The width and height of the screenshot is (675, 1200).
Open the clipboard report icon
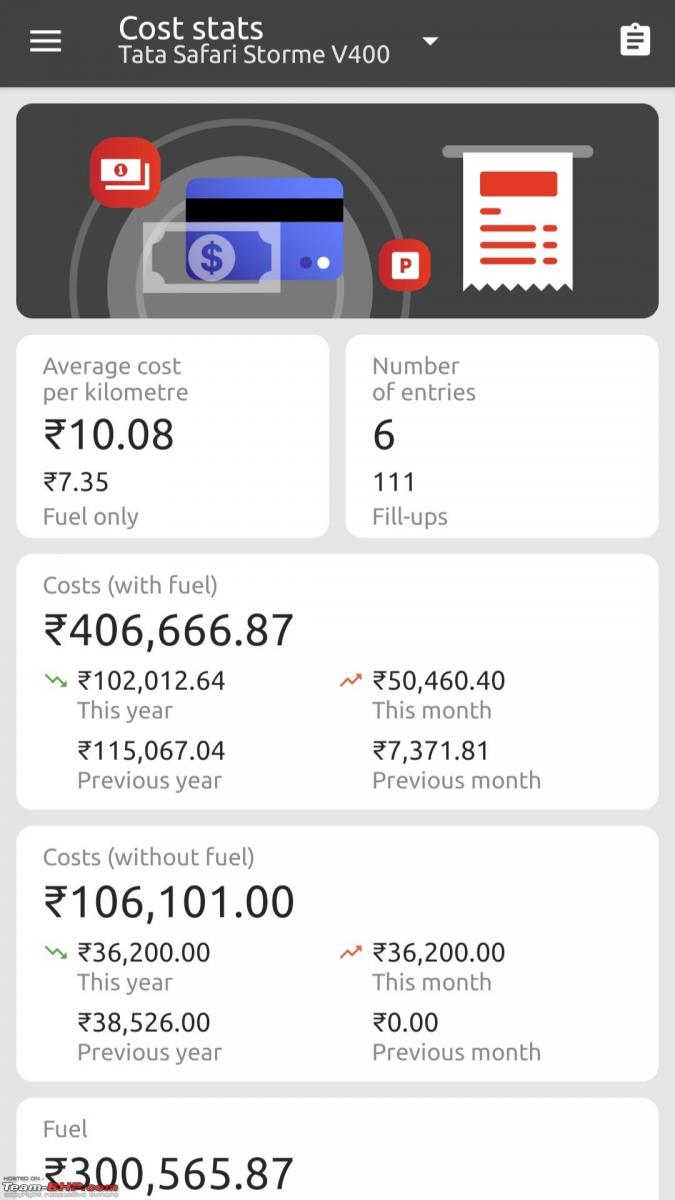click(x=635, y=40)
